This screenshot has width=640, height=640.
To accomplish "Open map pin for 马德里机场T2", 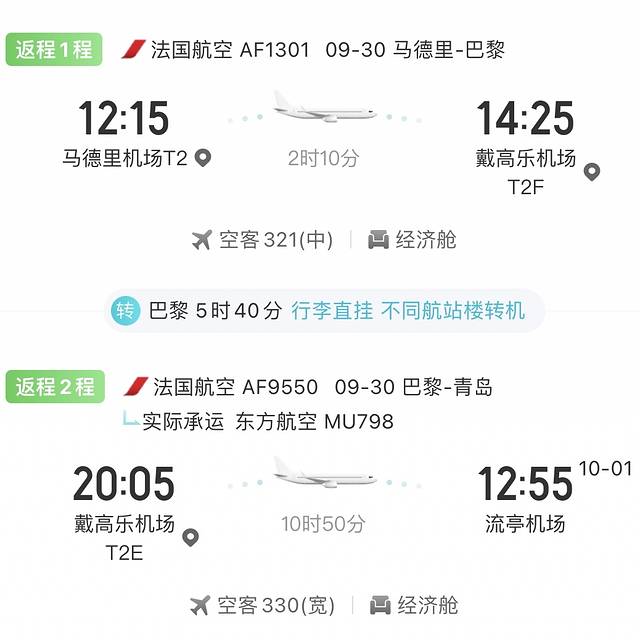I will (x=203, y=158).
